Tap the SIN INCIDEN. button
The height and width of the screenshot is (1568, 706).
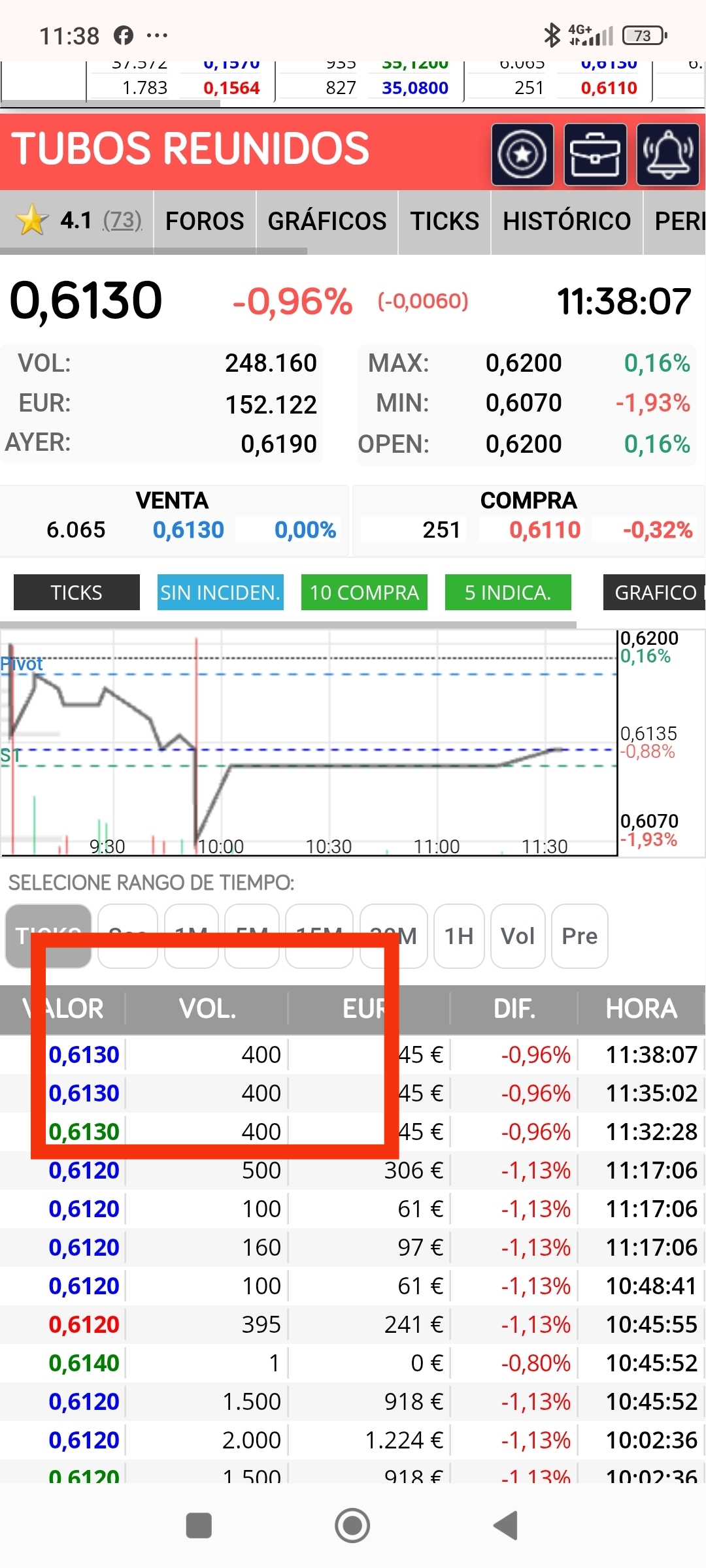tap(220, 593)
